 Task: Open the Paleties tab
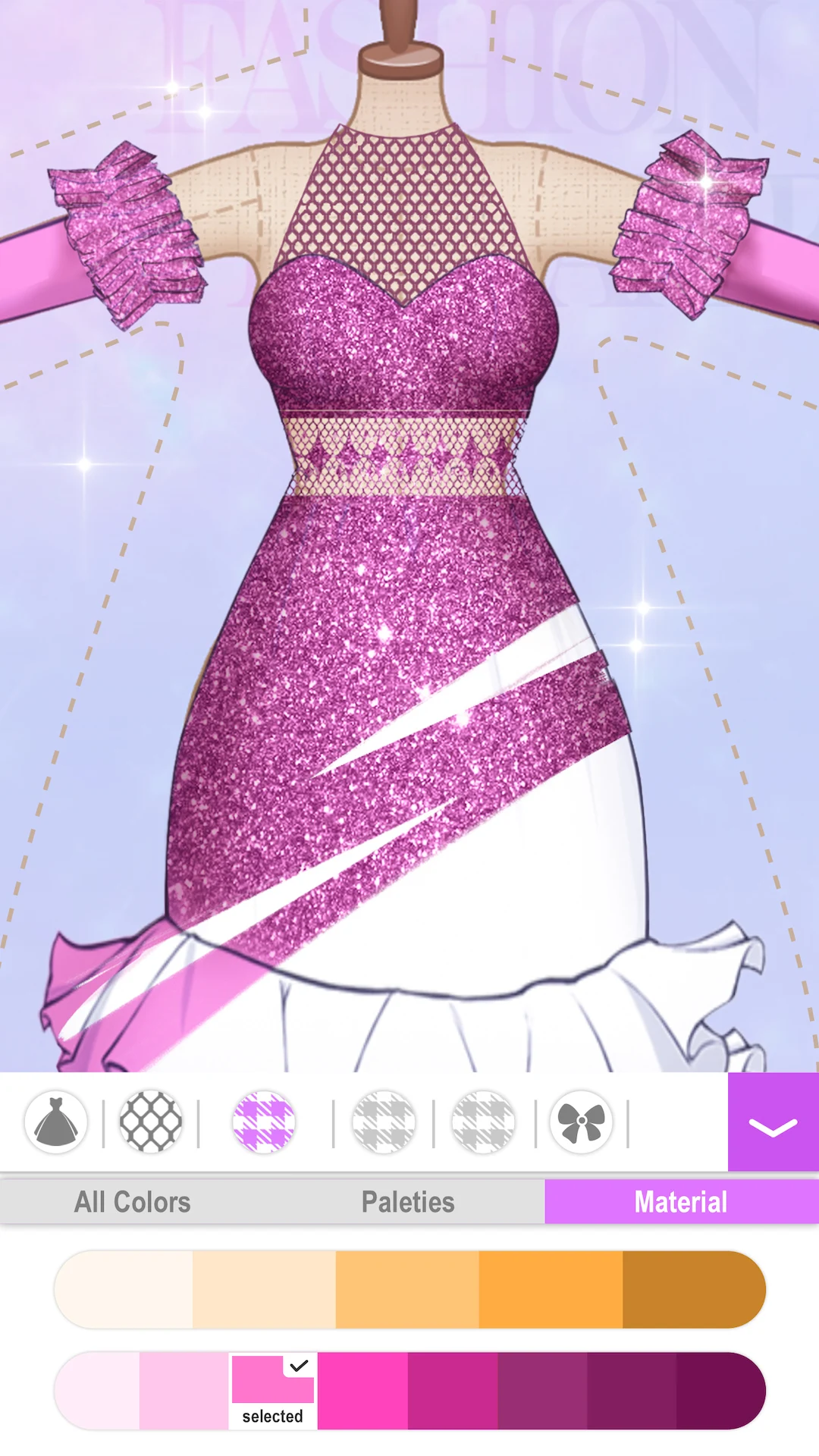tap(408, 1202)
